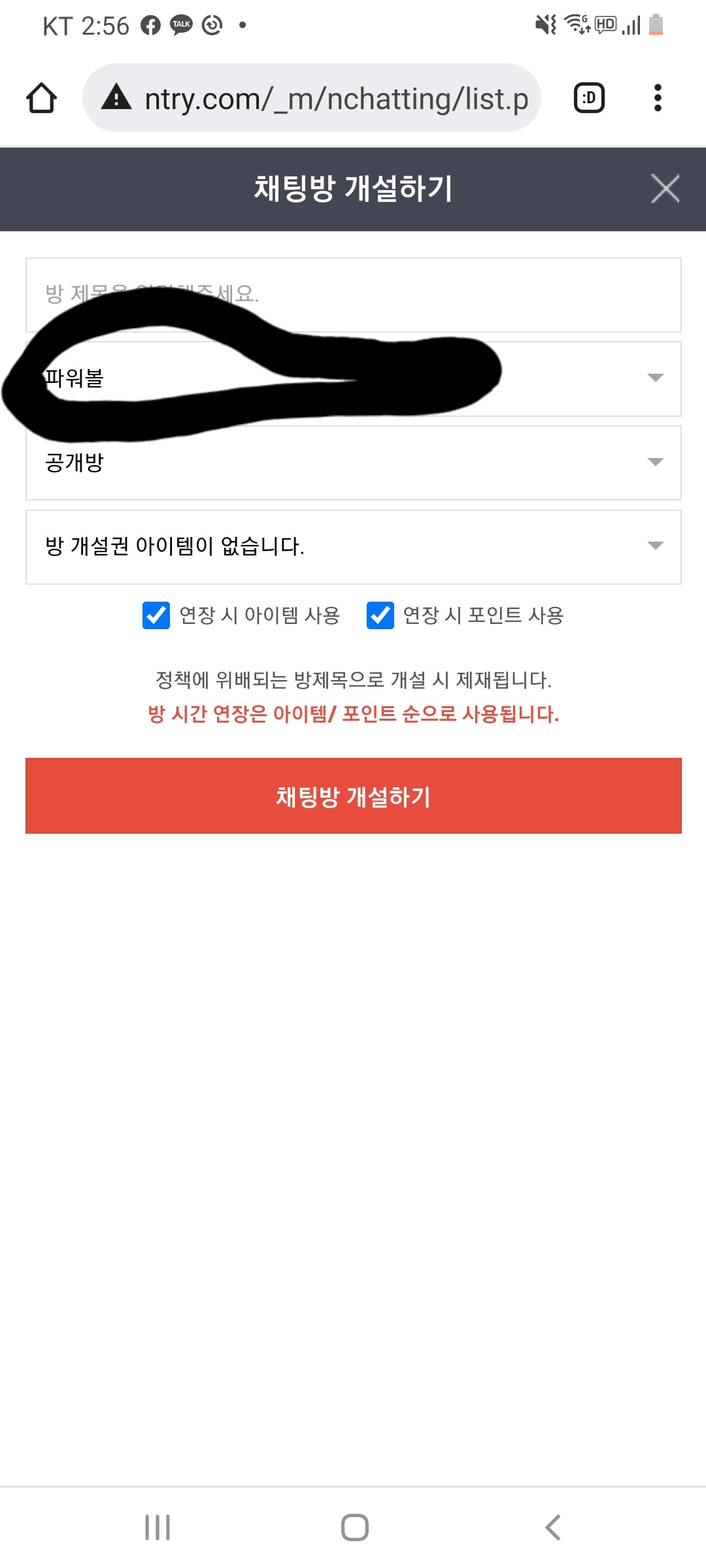
Task: Close the 채팅방 개설하기 dialog
Action: point(665,189)
